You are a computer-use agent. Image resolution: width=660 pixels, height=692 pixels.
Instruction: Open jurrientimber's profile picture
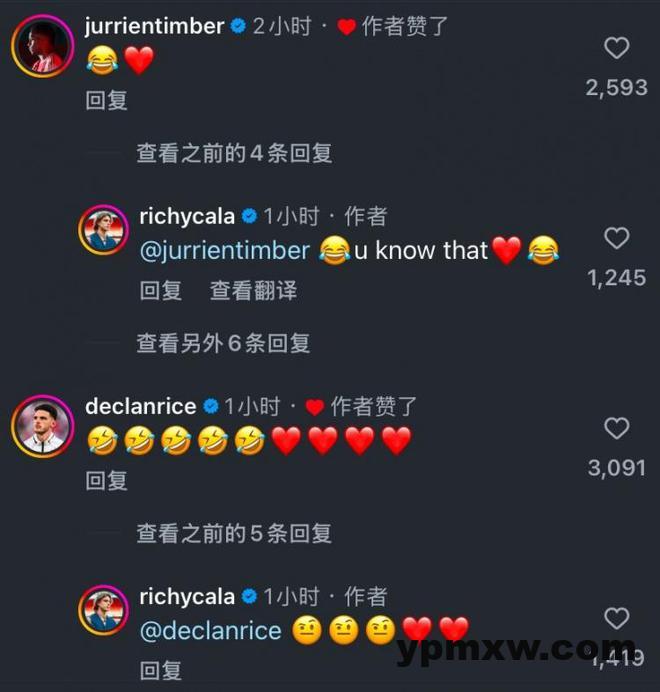pos(42,47)
